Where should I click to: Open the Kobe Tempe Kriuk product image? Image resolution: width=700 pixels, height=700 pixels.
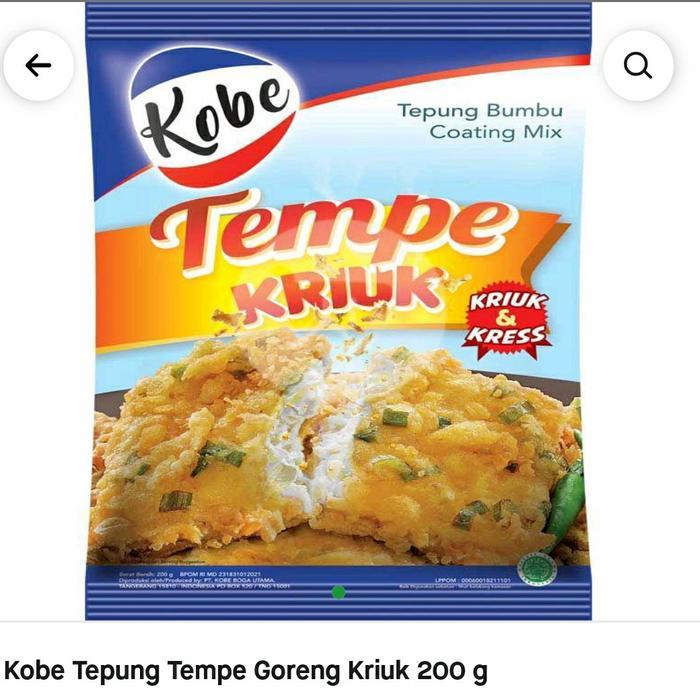(x=338, y=330)
